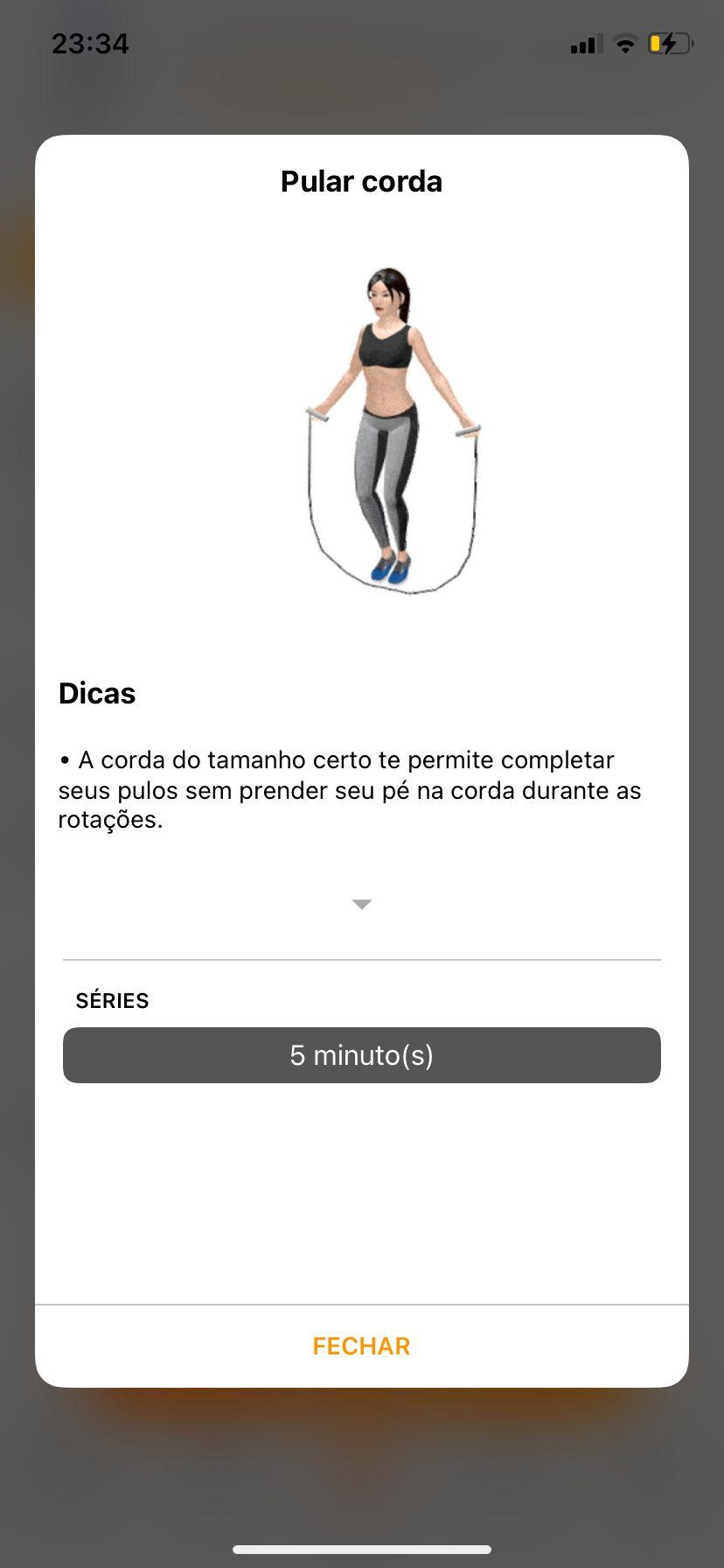This screenshot has height=1568, width=724.
Task: Select the 5 minuto(s) series button
Action: 362,1055
